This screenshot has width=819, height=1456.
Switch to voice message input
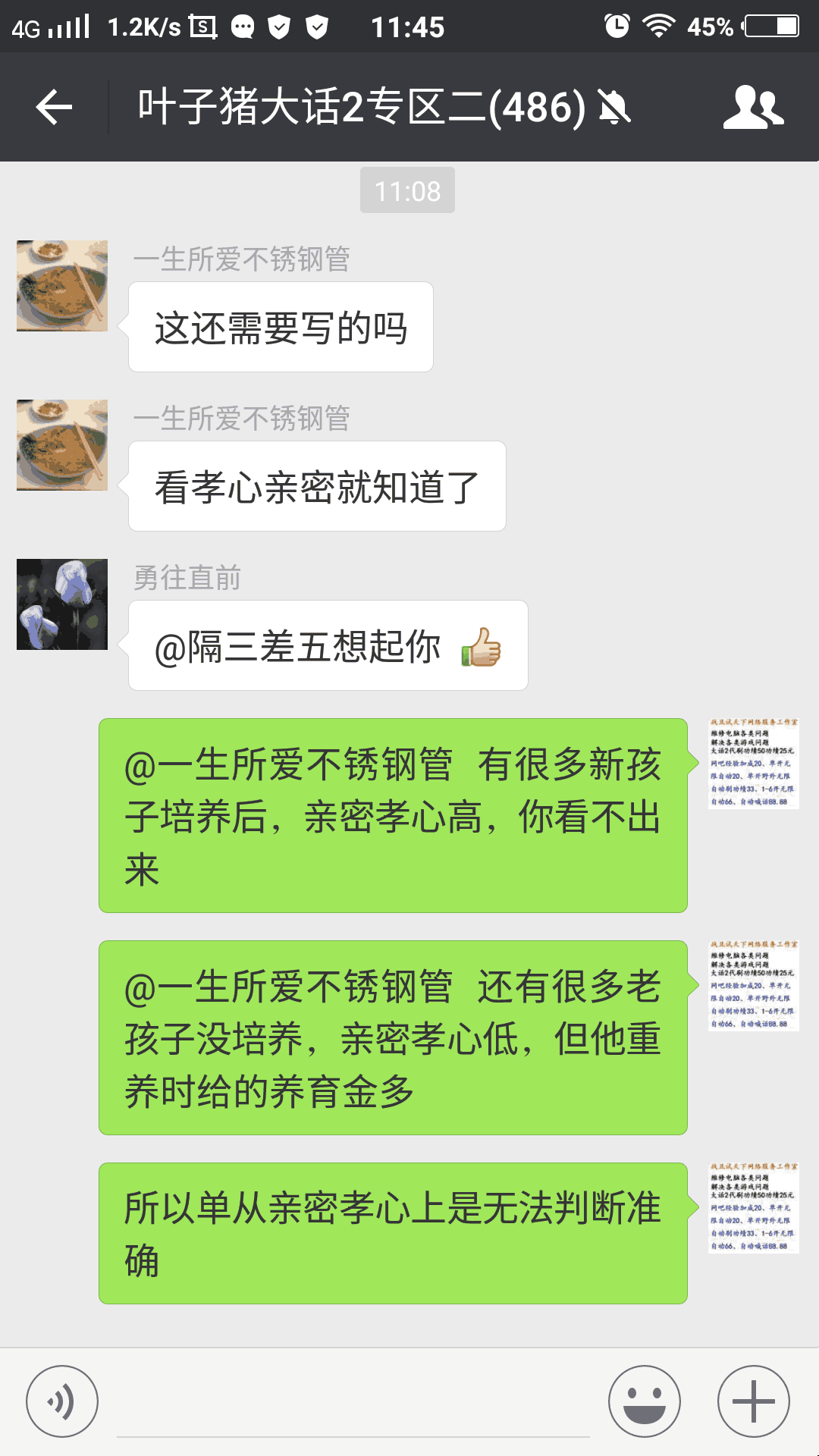62,1401
